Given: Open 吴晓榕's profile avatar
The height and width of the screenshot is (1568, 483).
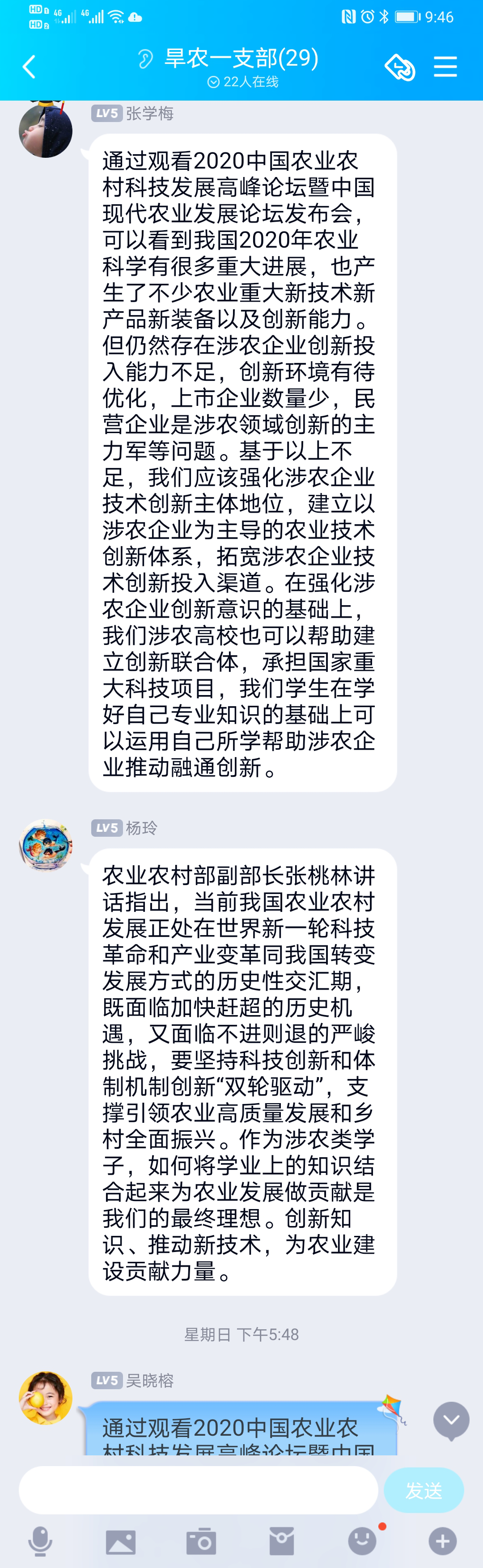Looking at the screenshot, I should tap(46, 1397).
